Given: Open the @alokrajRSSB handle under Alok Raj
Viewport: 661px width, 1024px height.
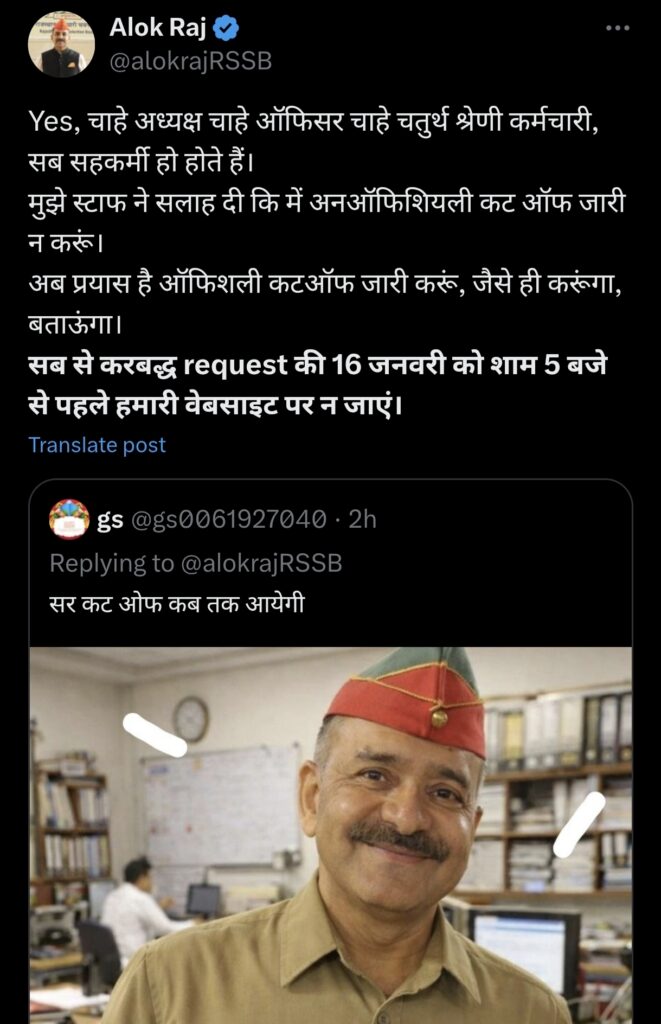Looking at the screenshot, I should [190, 61].
